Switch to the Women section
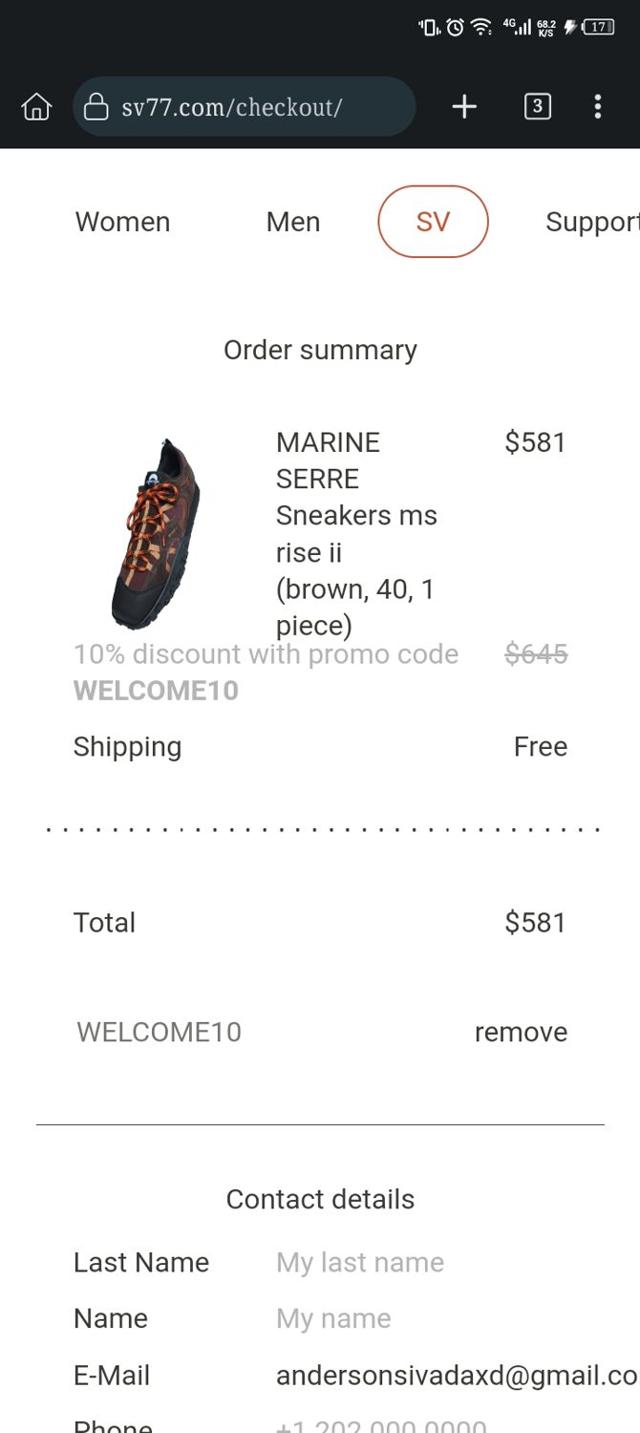This screenshot has width=640, height=1433. point(122,222)
